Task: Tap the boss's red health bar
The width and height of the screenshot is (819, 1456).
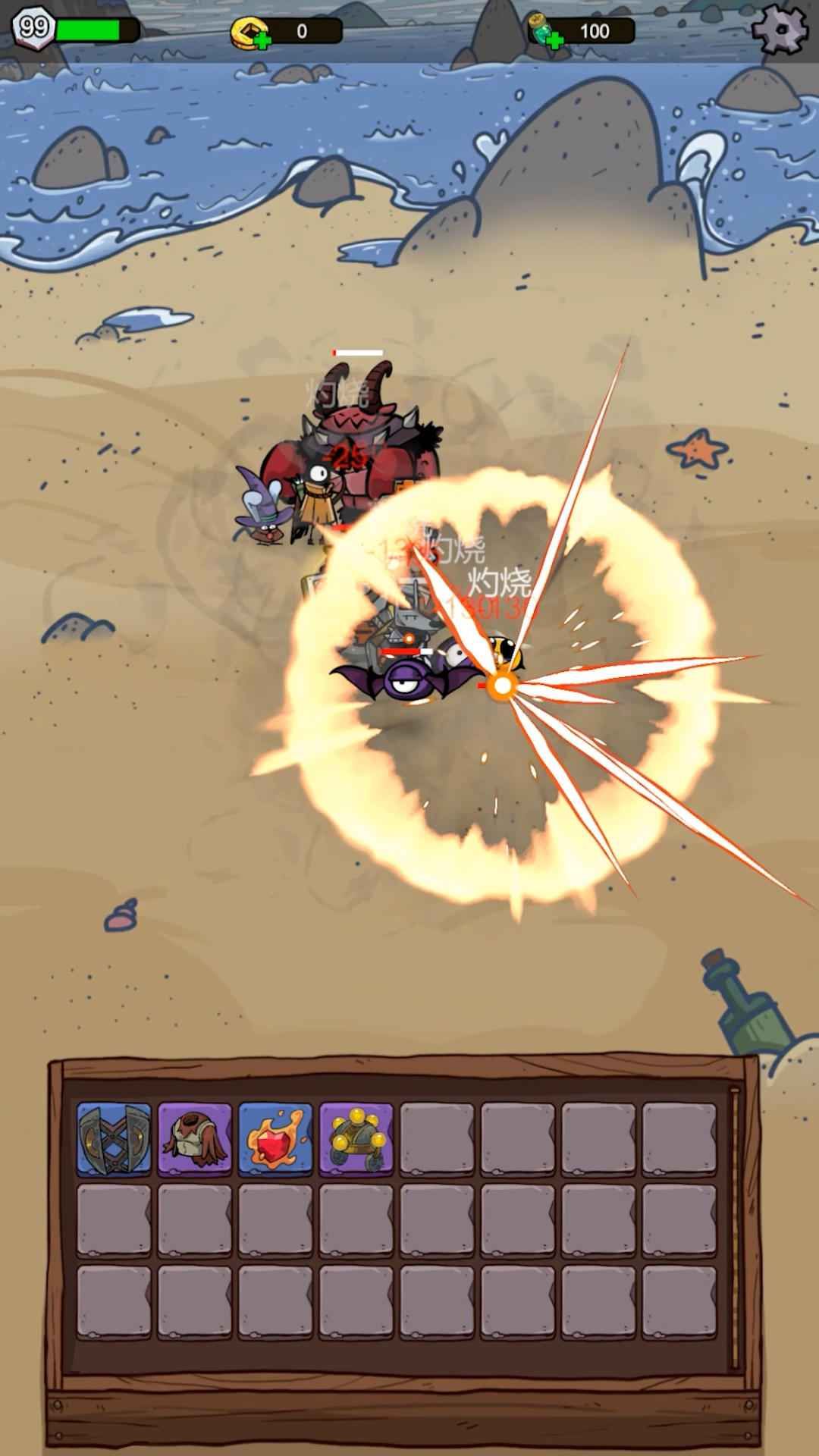Action: pos(356,353)
